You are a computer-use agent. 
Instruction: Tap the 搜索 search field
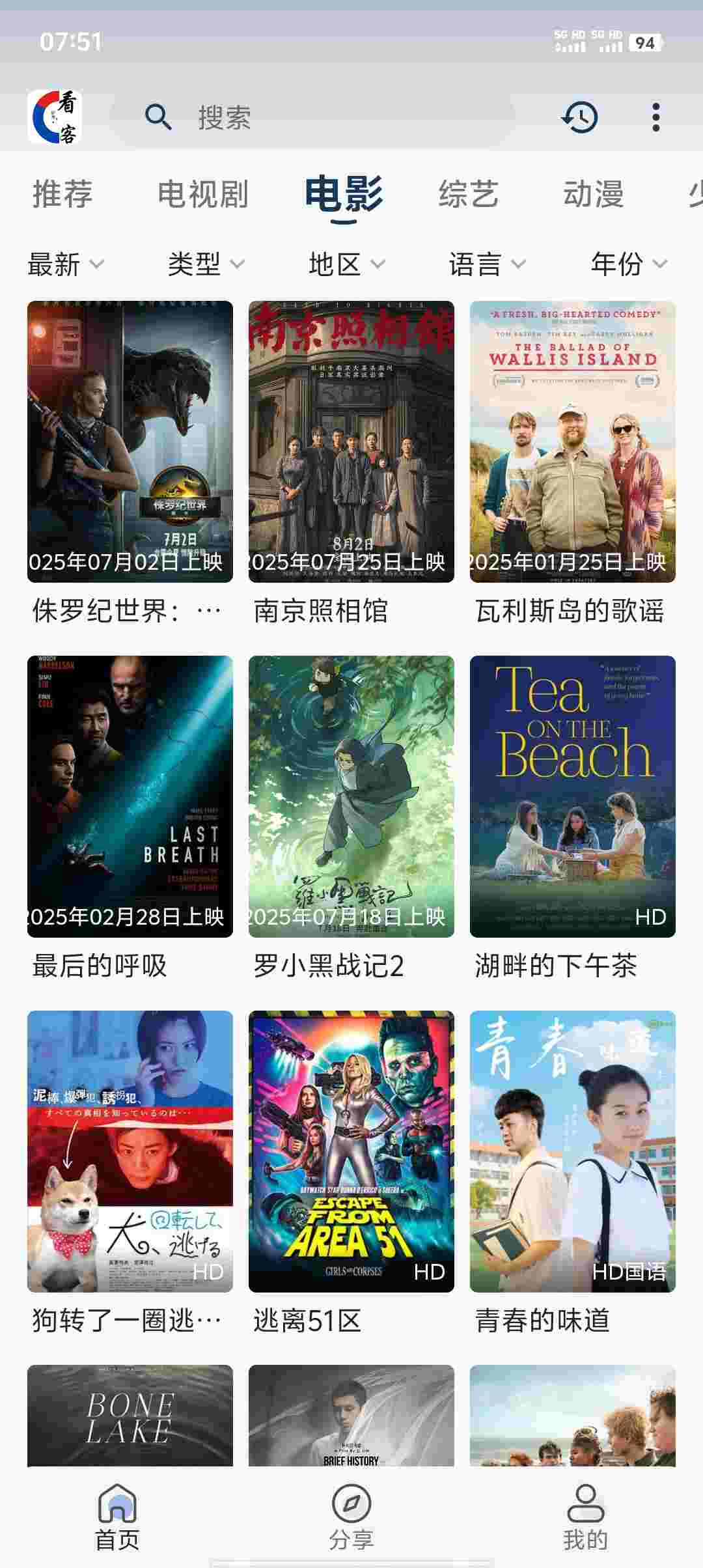(x=312, y=117)
